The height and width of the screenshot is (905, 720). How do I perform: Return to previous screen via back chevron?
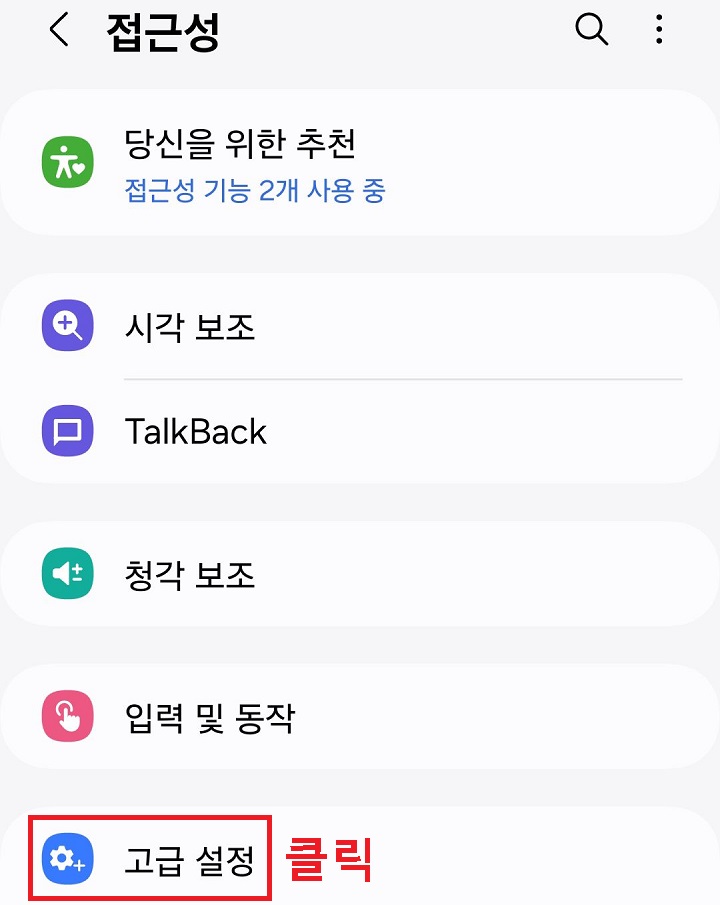(57, 30)
